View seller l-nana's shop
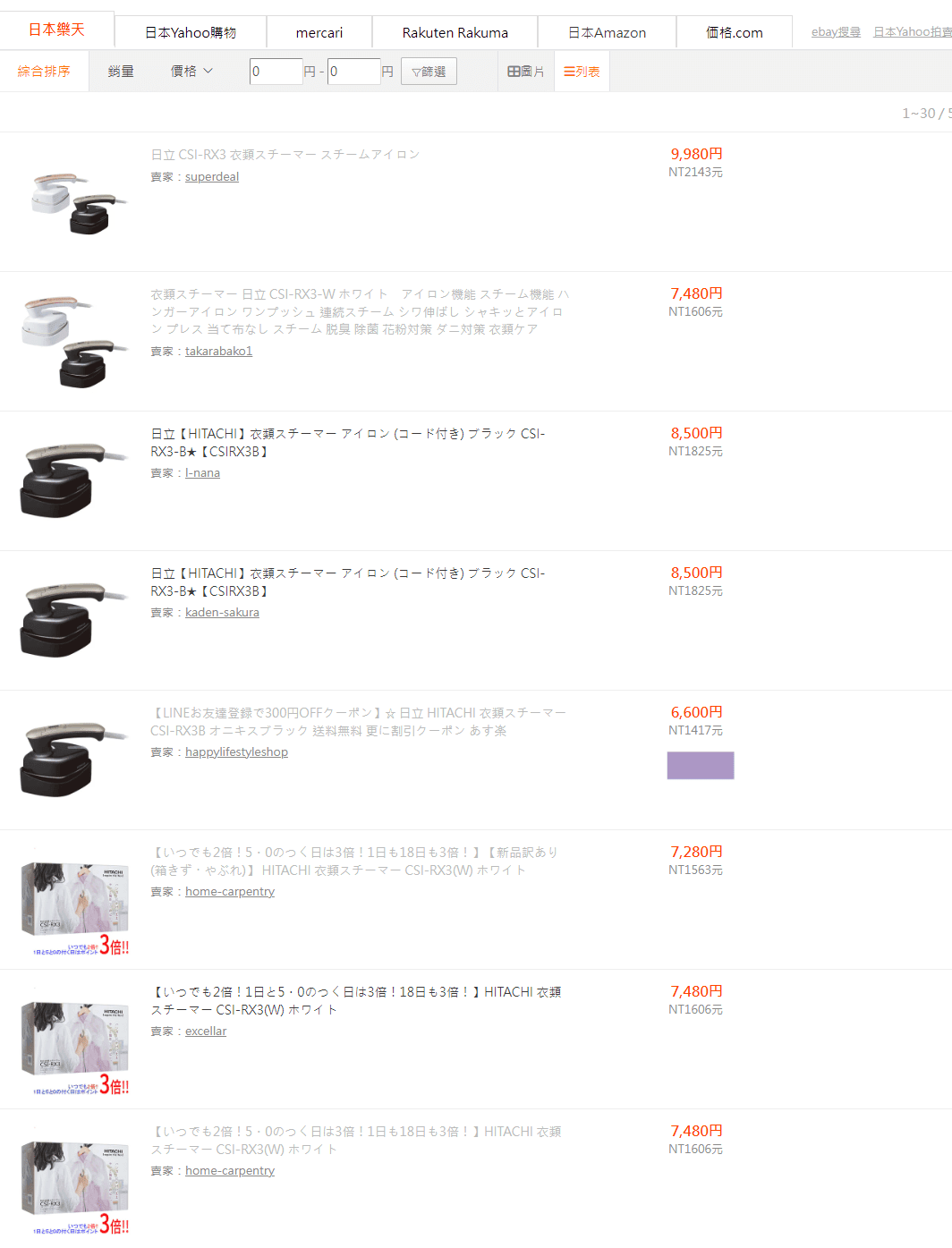Image resolution: width=952 pixels, height=1248 pixels. tap(202, 472)
